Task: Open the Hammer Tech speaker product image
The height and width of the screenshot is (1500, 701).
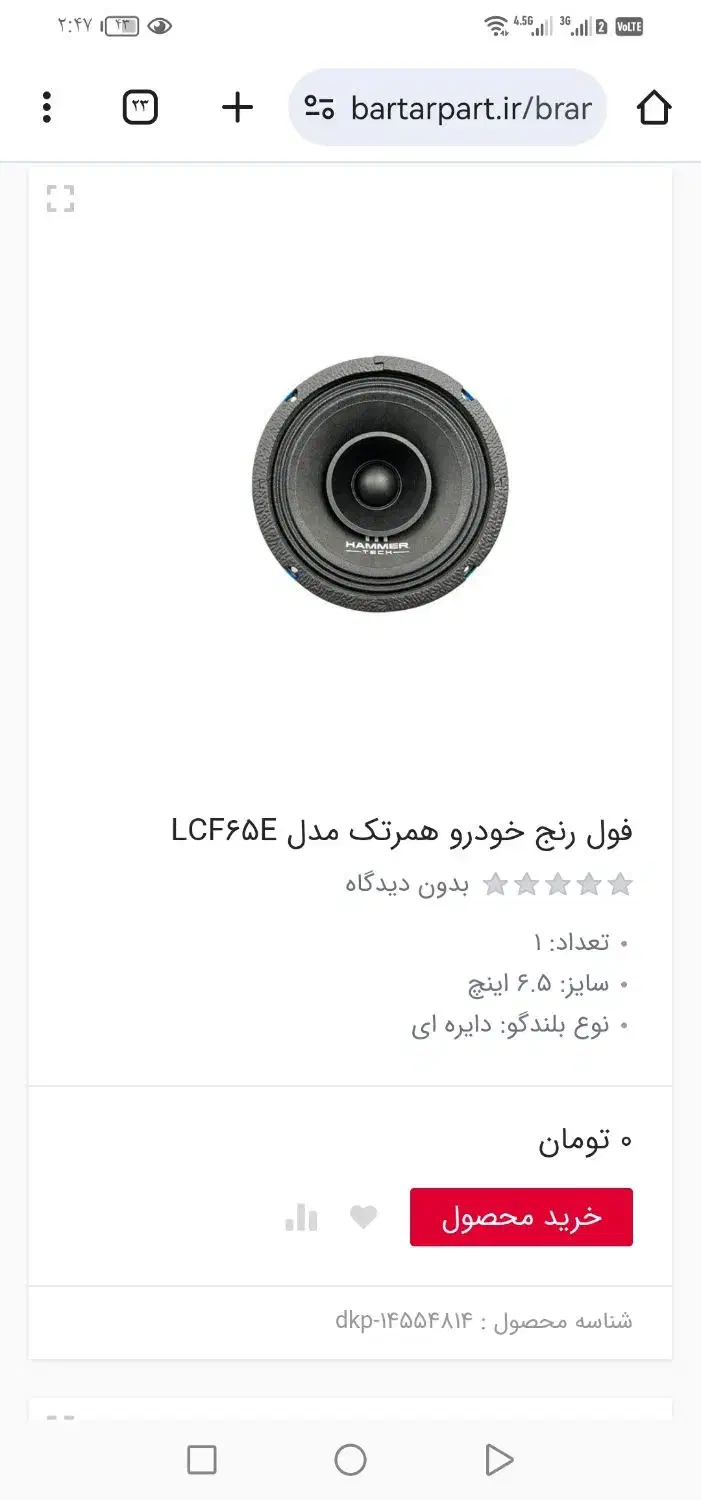Action: click(x=379, y=486)
